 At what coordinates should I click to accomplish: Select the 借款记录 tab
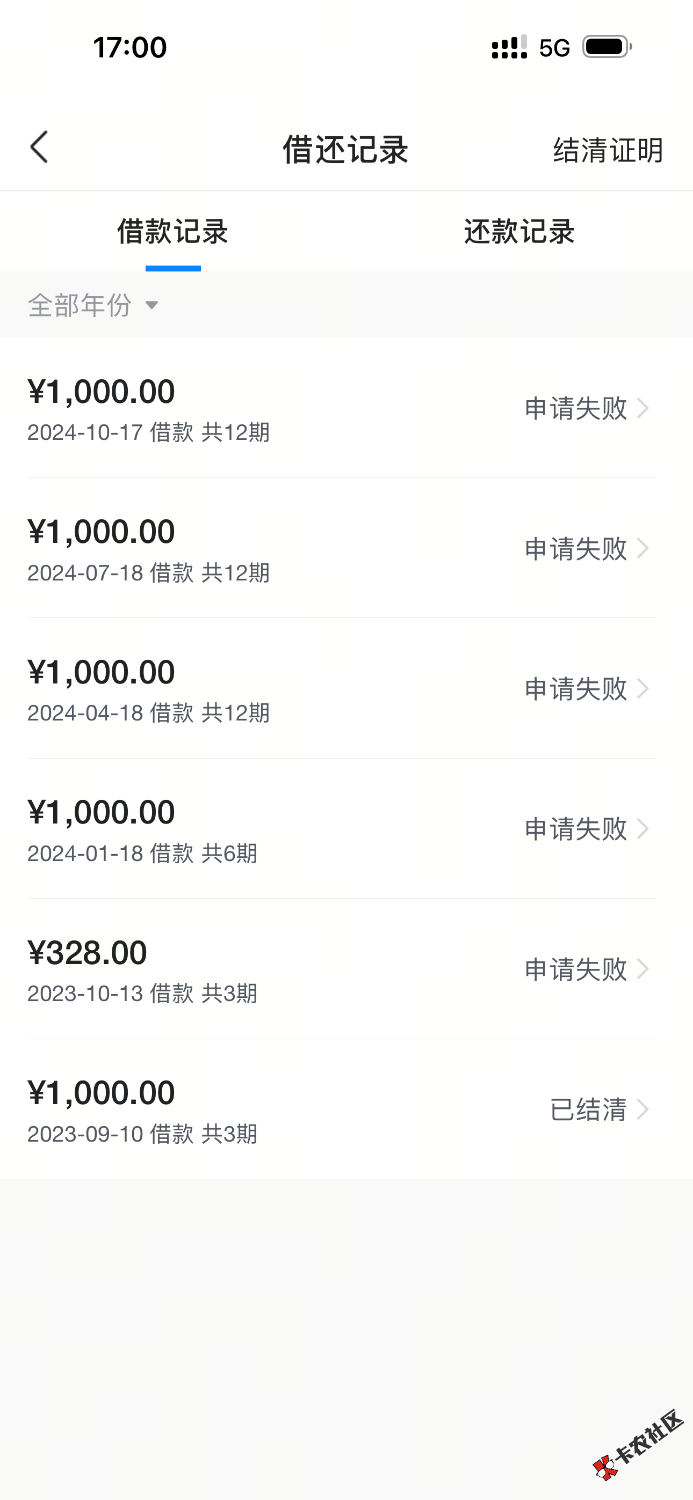[x=173, y=232]
